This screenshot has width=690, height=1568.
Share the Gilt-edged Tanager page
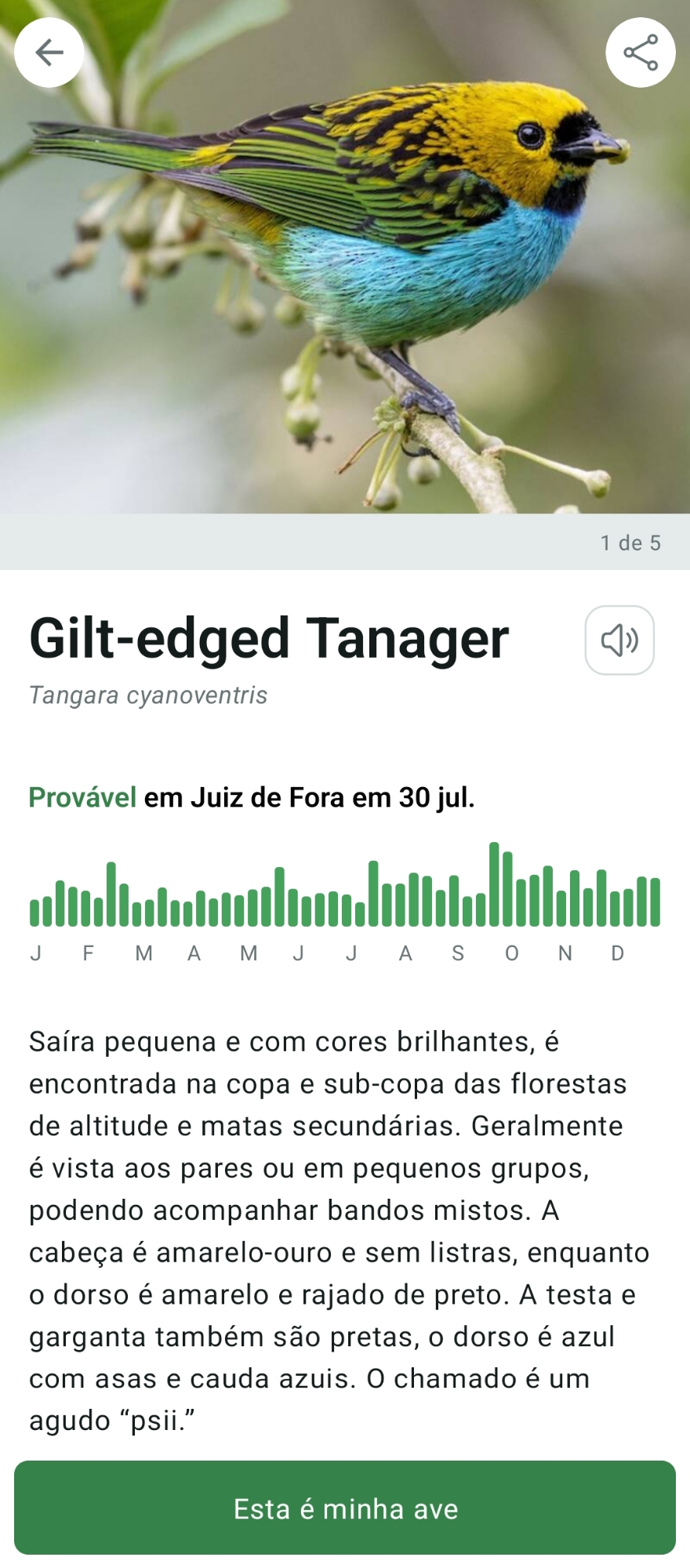click(640, 53)
